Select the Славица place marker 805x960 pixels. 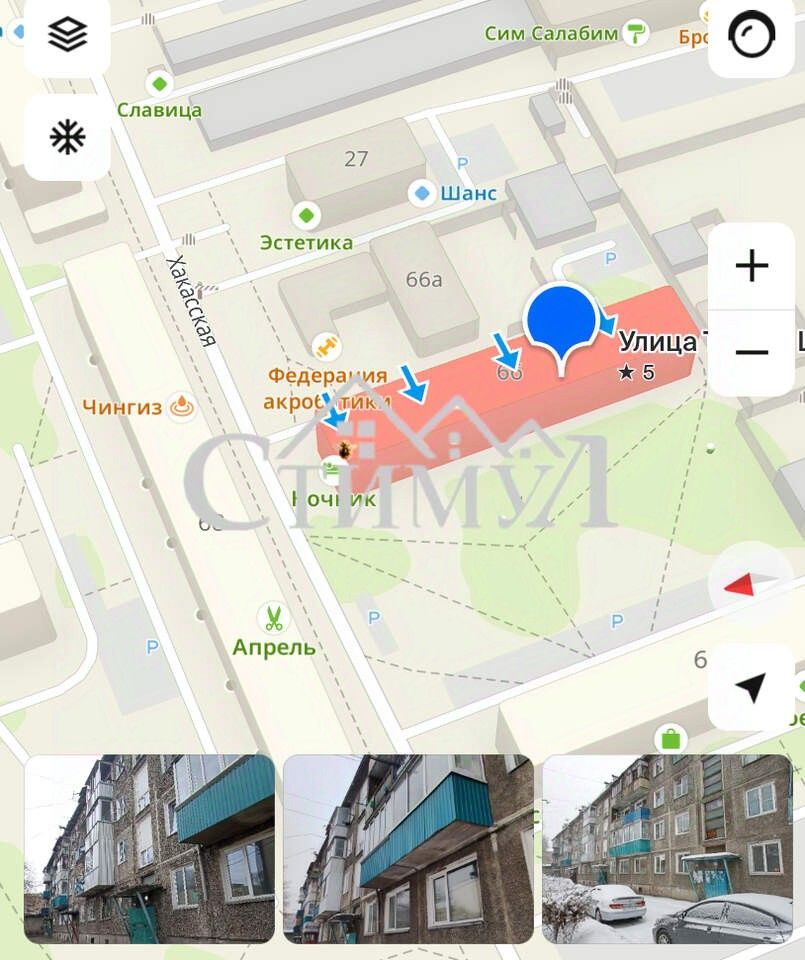[158, 84]
